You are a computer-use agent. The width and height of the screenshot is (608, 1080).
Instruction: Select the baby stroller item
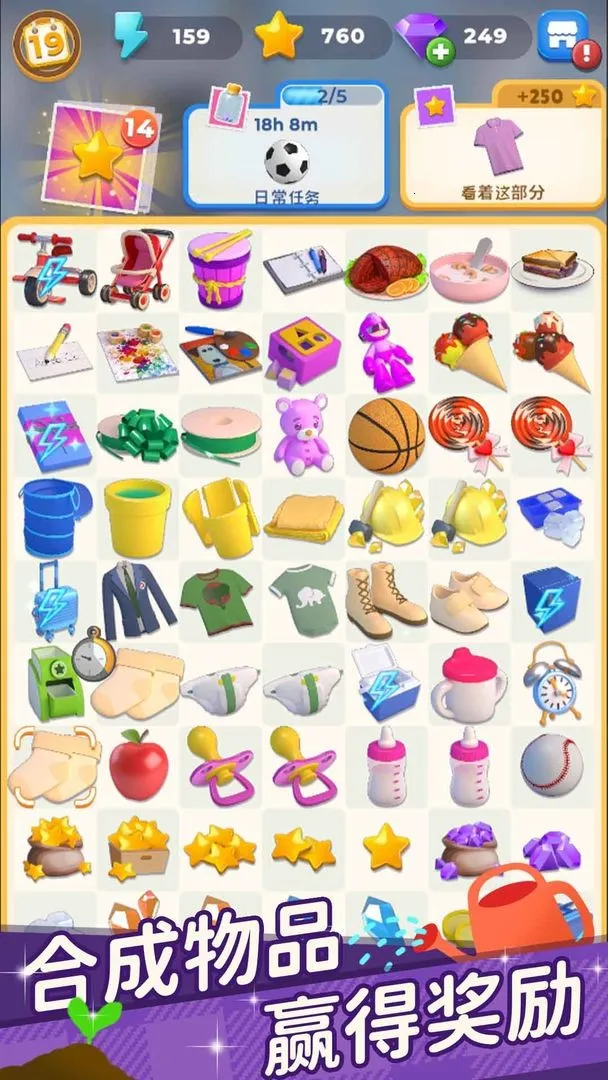coord(137,267)
